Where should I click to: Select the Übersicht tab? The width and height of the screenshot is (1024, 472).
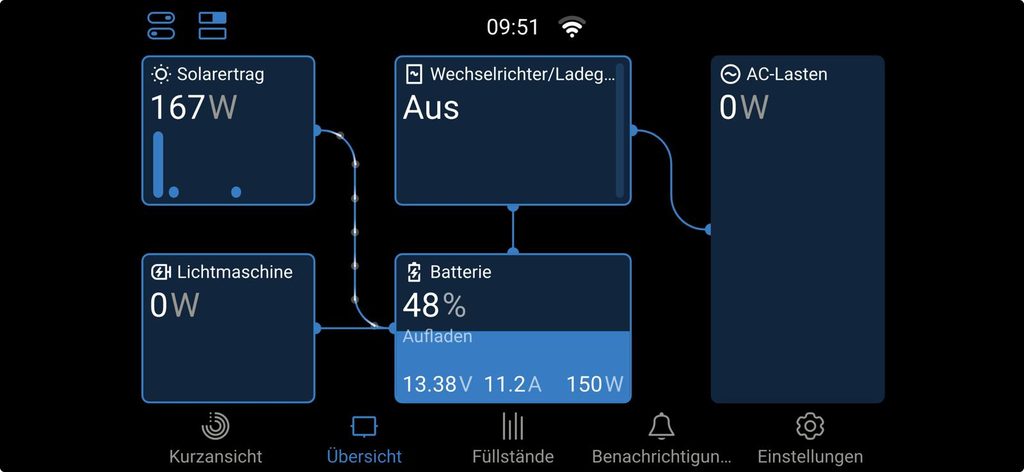click(x=364, y=438)
